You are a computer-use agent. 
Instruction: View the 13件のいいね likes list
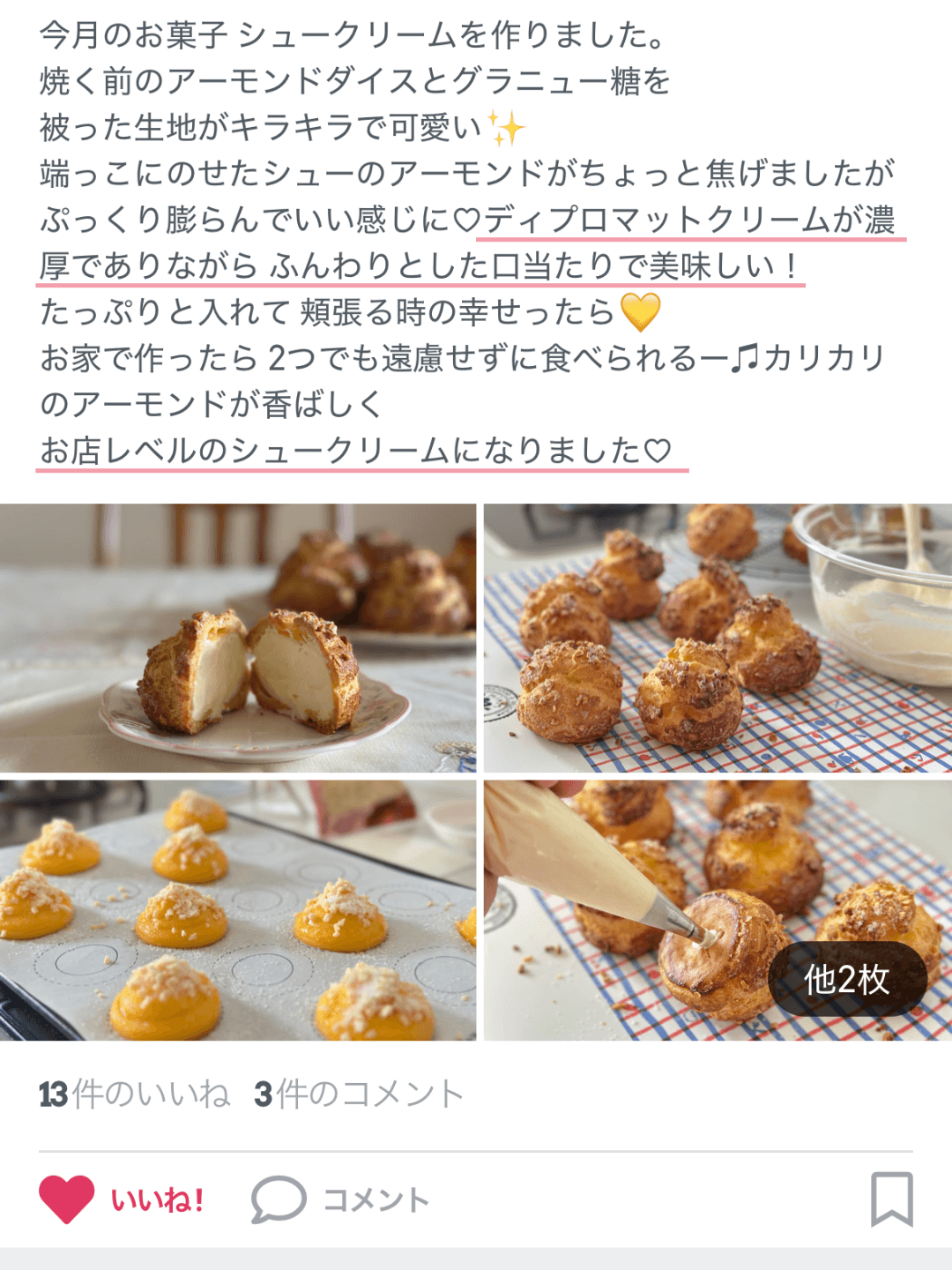coord(134,1094)
